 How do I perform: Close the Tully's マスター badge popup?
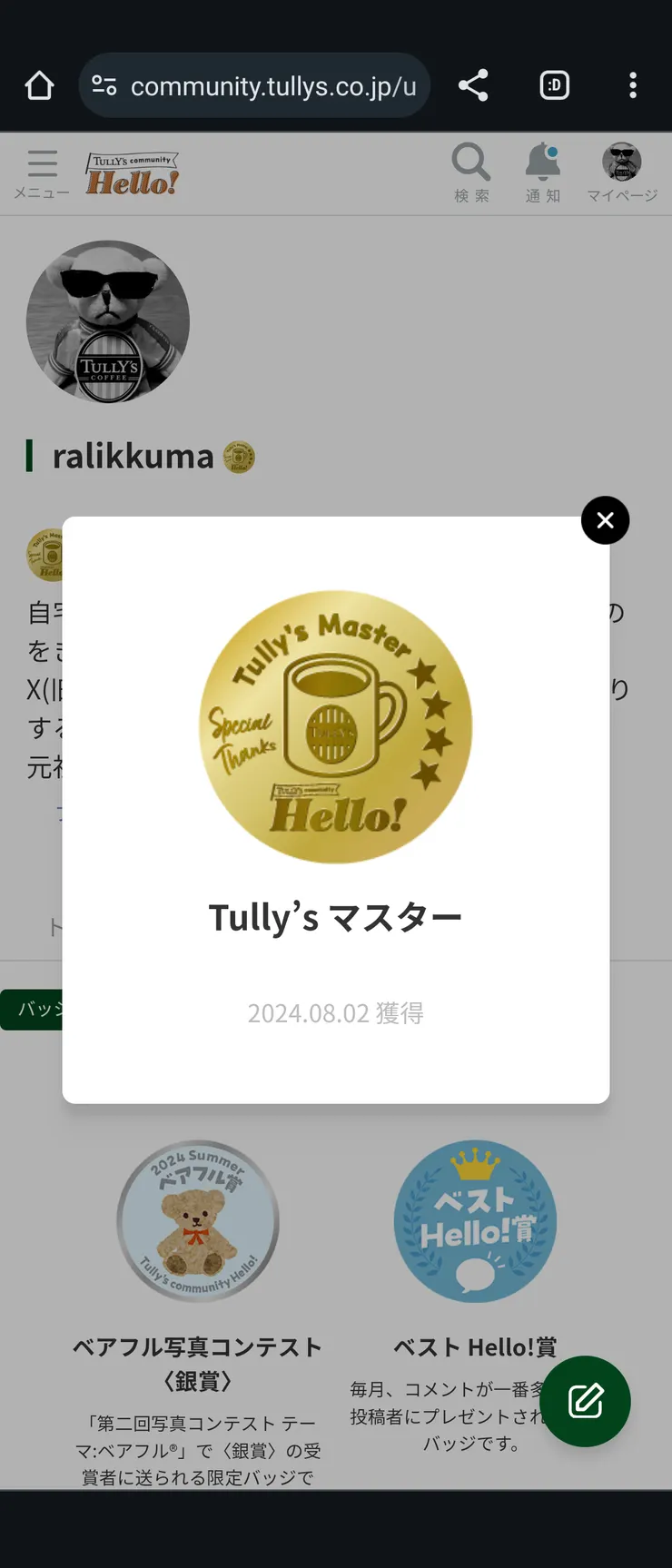605,520
